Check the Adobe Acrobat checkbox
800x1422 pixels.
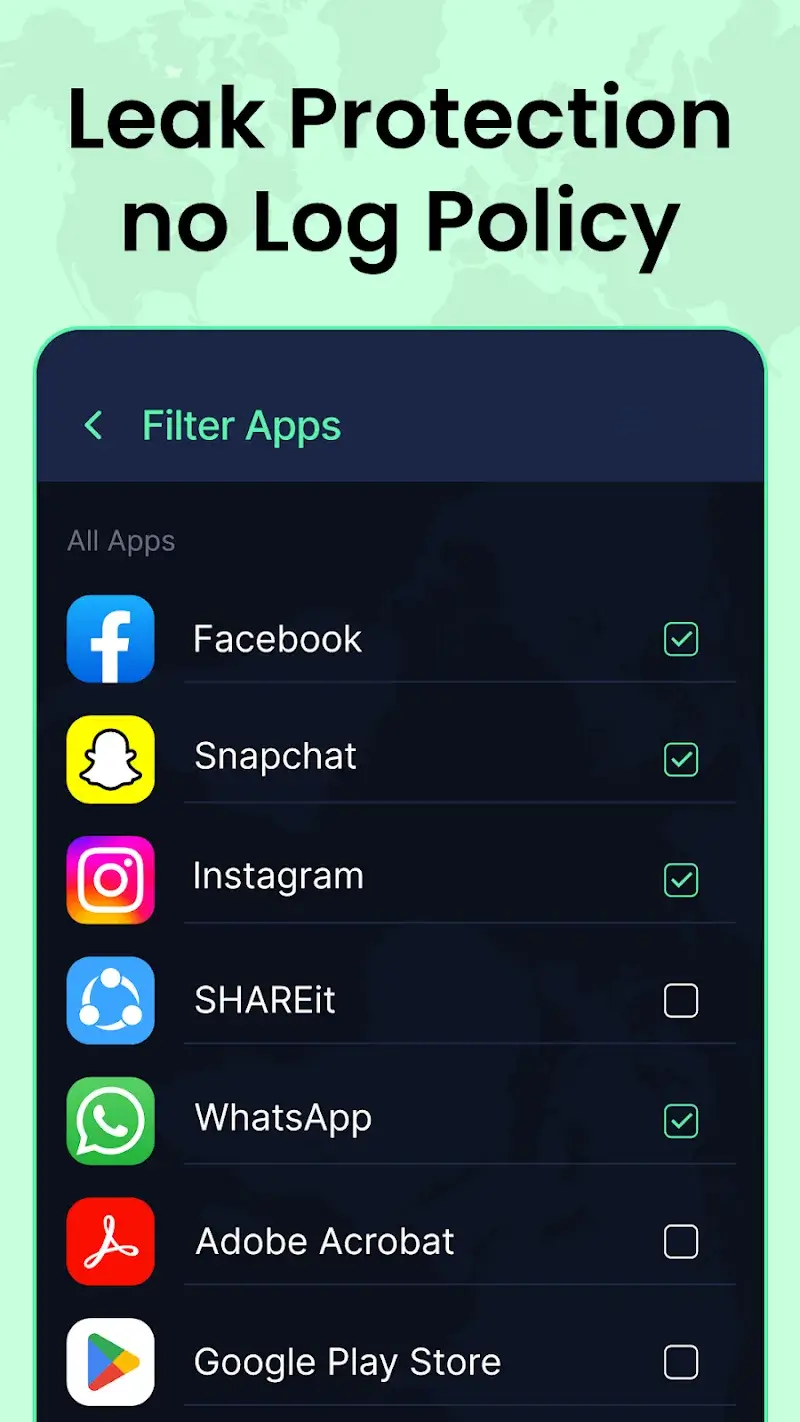[x=681, y=1242]
